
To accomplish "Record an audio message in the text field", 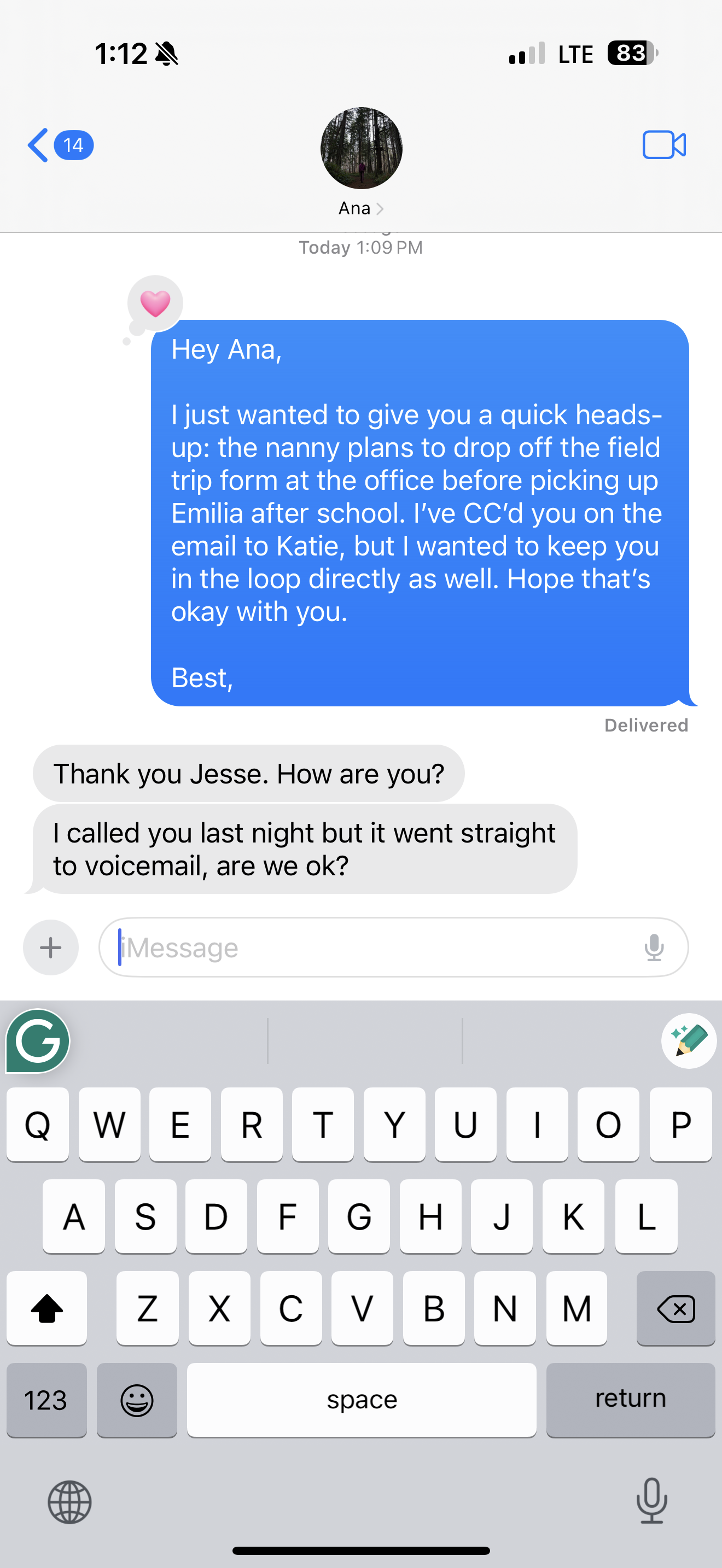I will click(x=654, y=947).
